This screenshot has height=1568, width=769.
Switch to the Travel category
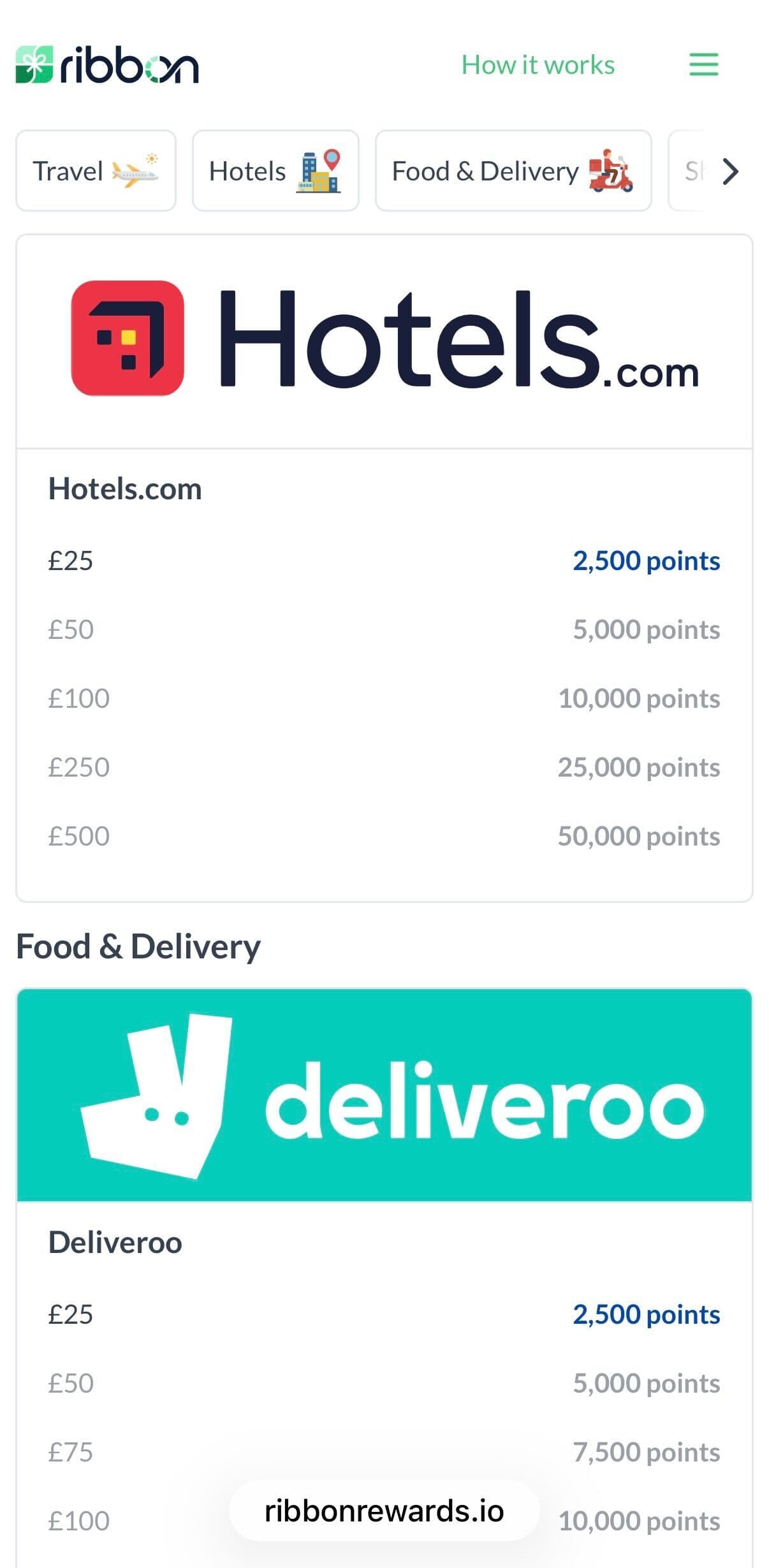tap(96, 171)
